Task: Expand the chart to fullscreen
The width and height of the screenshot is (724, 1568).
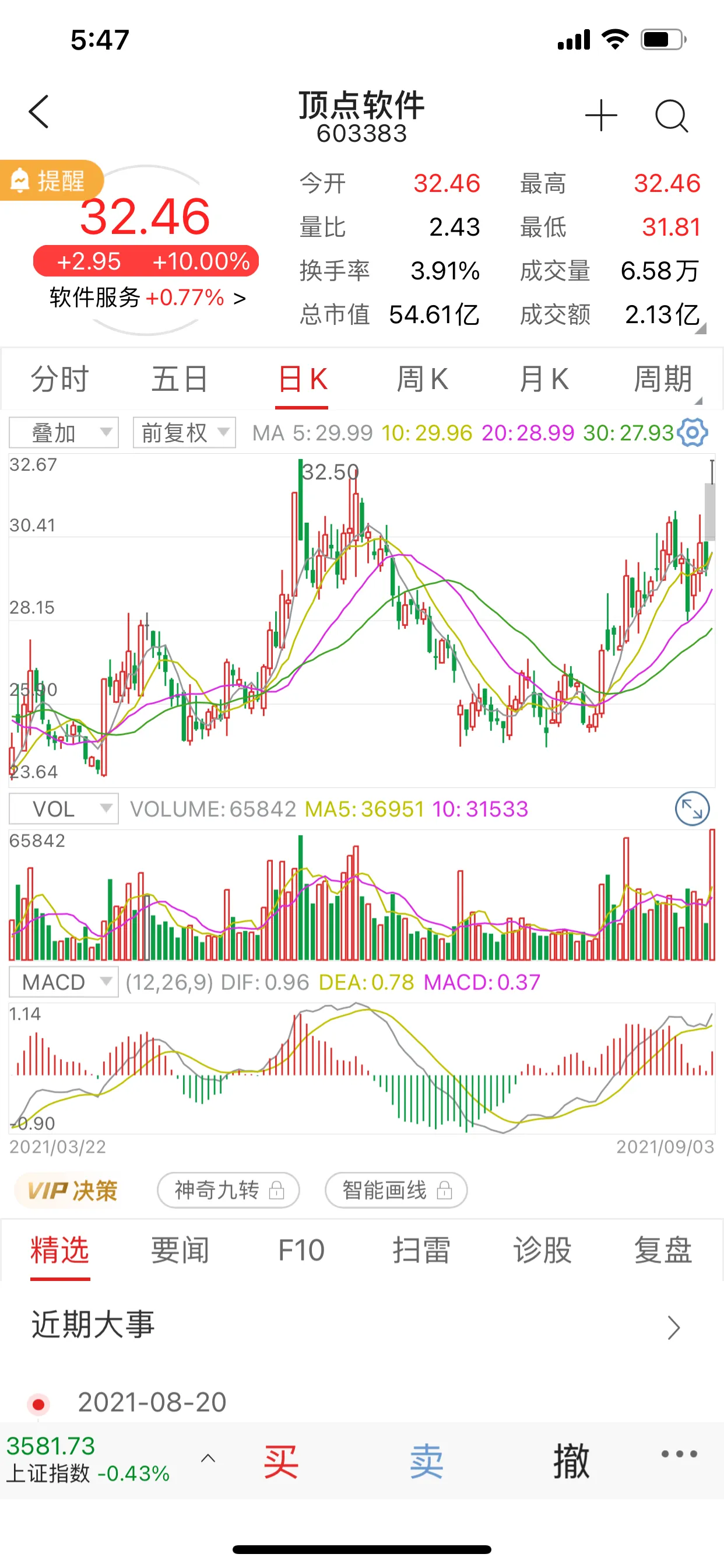Action: pyautogui.click(x=693, y=809)
